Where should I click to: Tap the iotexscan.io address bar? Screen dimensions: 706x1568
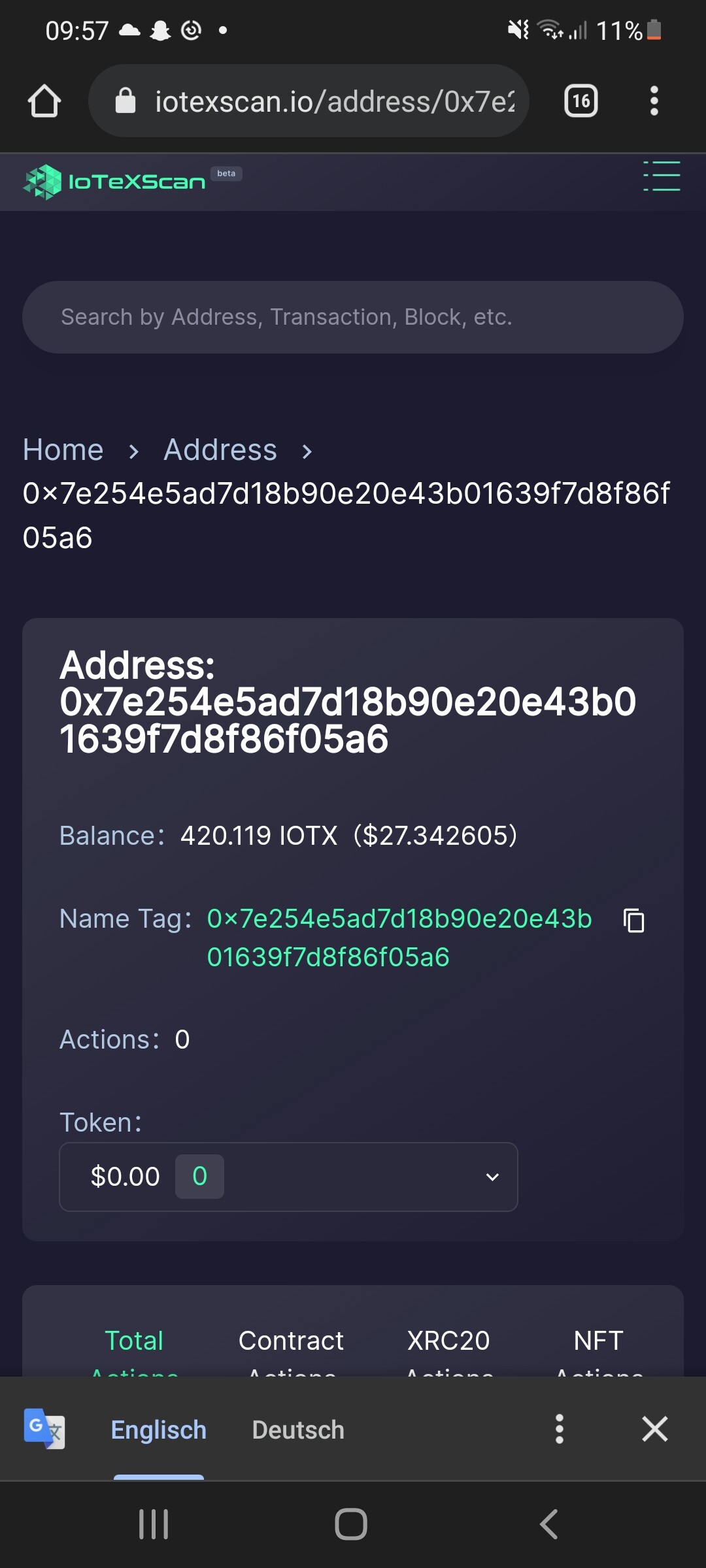pos(309,101)
